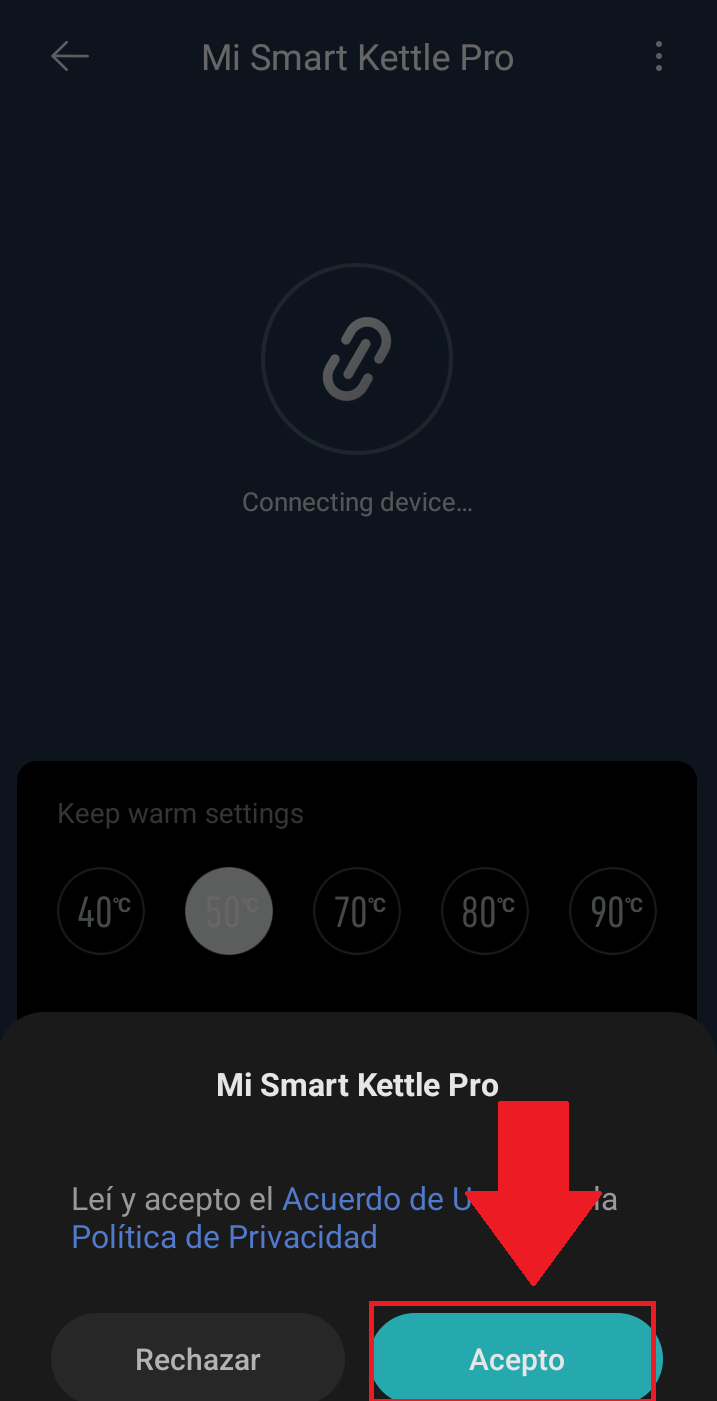Select the 50°C keep warm option
Image resolution: width=717 pixels, height=1401 pixels.
(229, 911)
